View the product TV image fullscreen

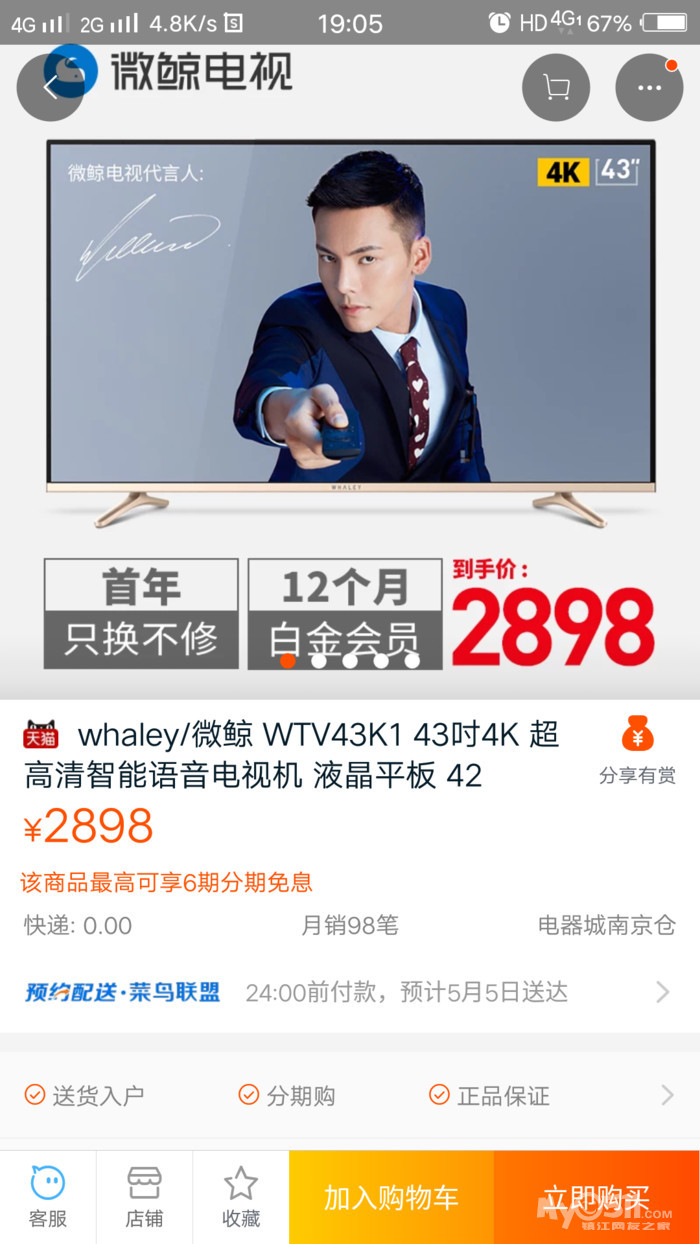[350, 330]
